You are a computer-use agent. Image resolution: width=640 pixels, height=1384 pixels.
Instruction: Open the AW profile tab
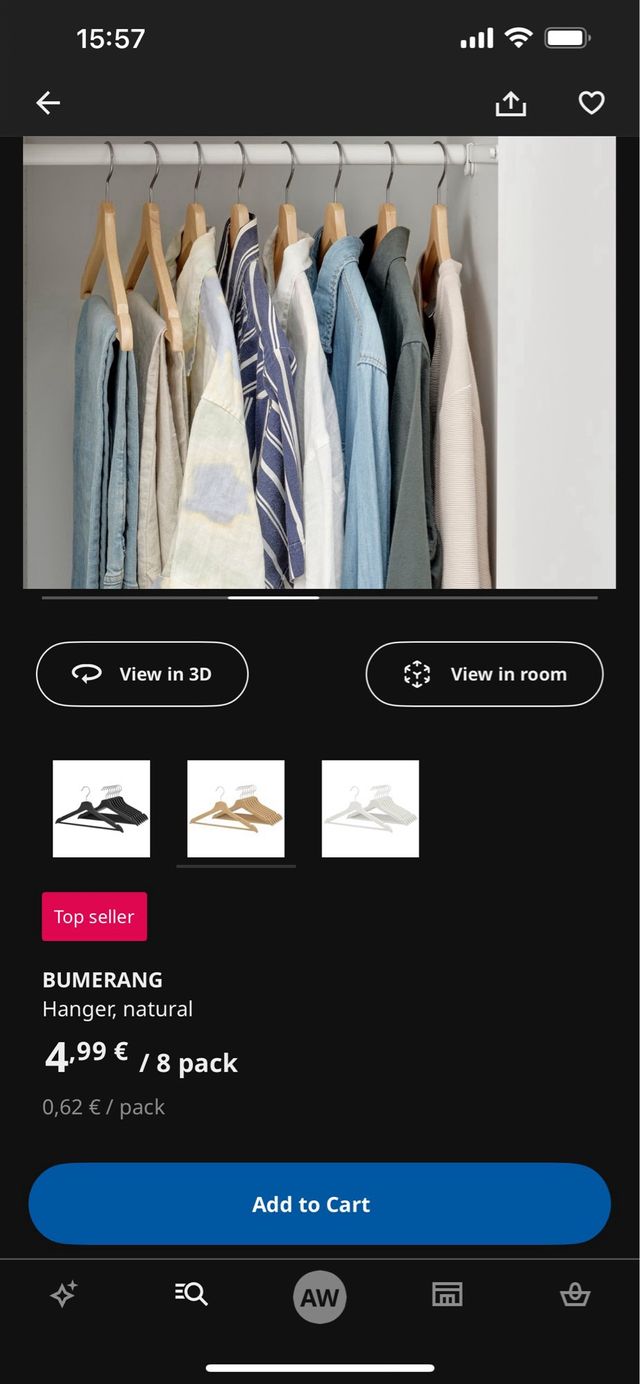point(320,1297)
